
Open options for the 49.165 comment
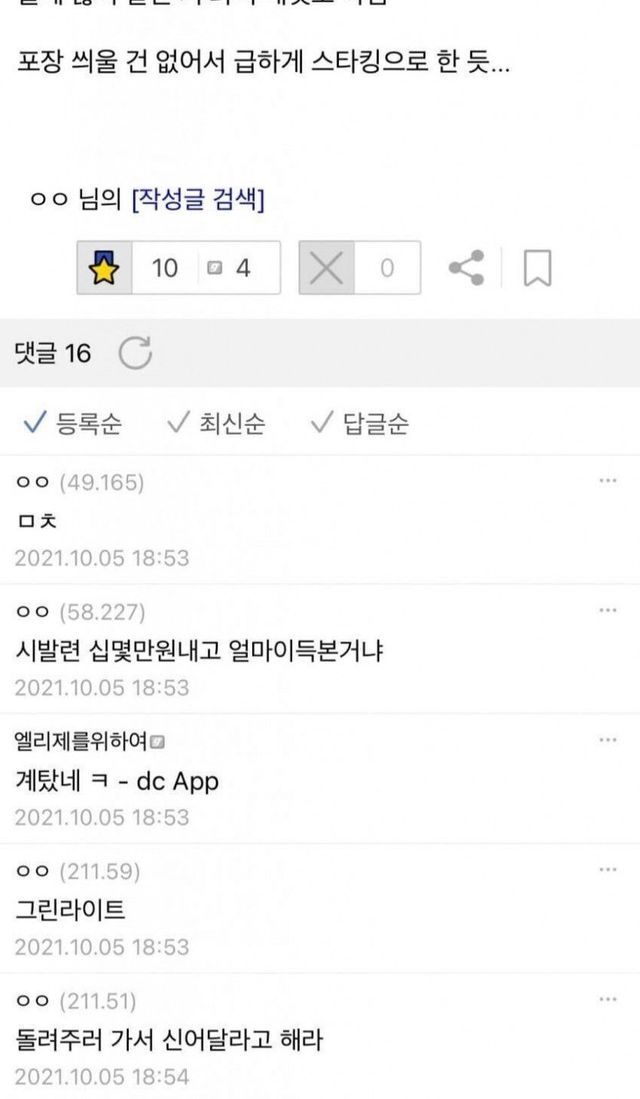point(607,481)
